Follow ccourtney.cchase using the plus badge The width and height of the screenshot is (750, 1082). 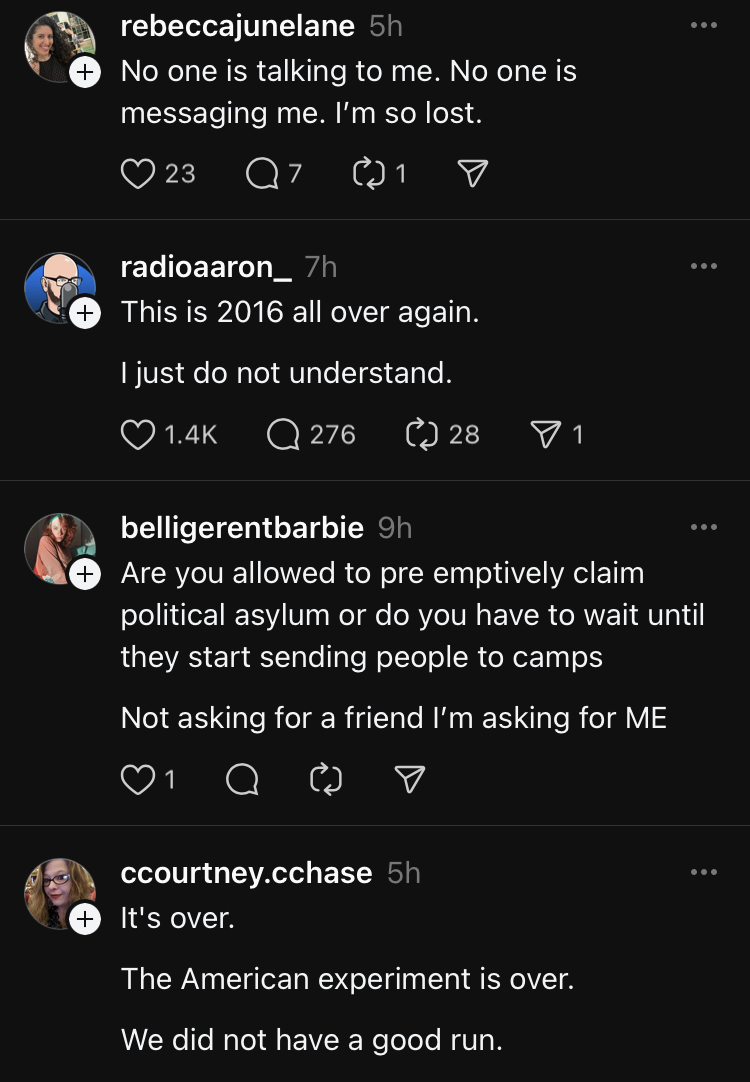click(x=85, y=918)
